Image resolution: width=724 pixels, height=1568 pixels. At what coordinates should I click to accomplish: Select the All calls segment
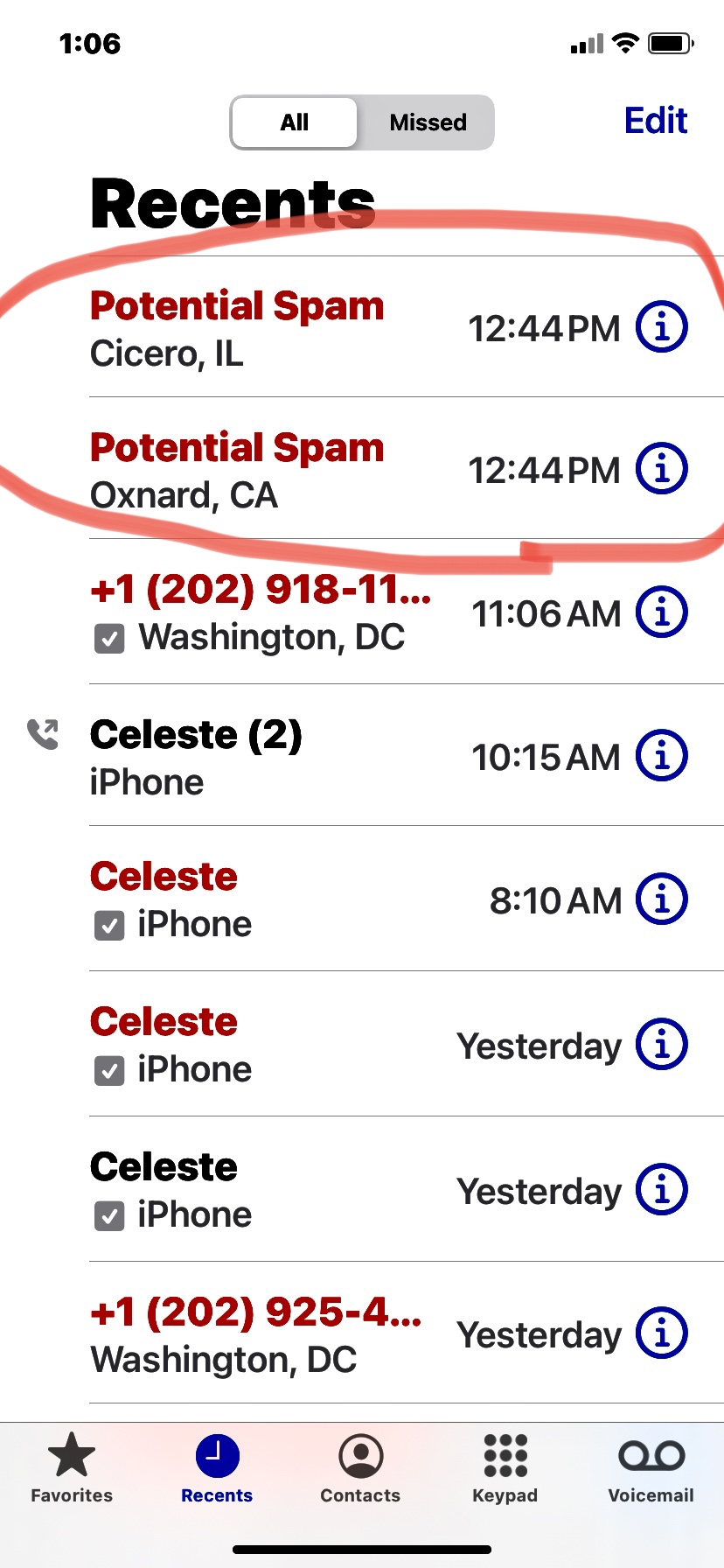(x=295, y=122)
